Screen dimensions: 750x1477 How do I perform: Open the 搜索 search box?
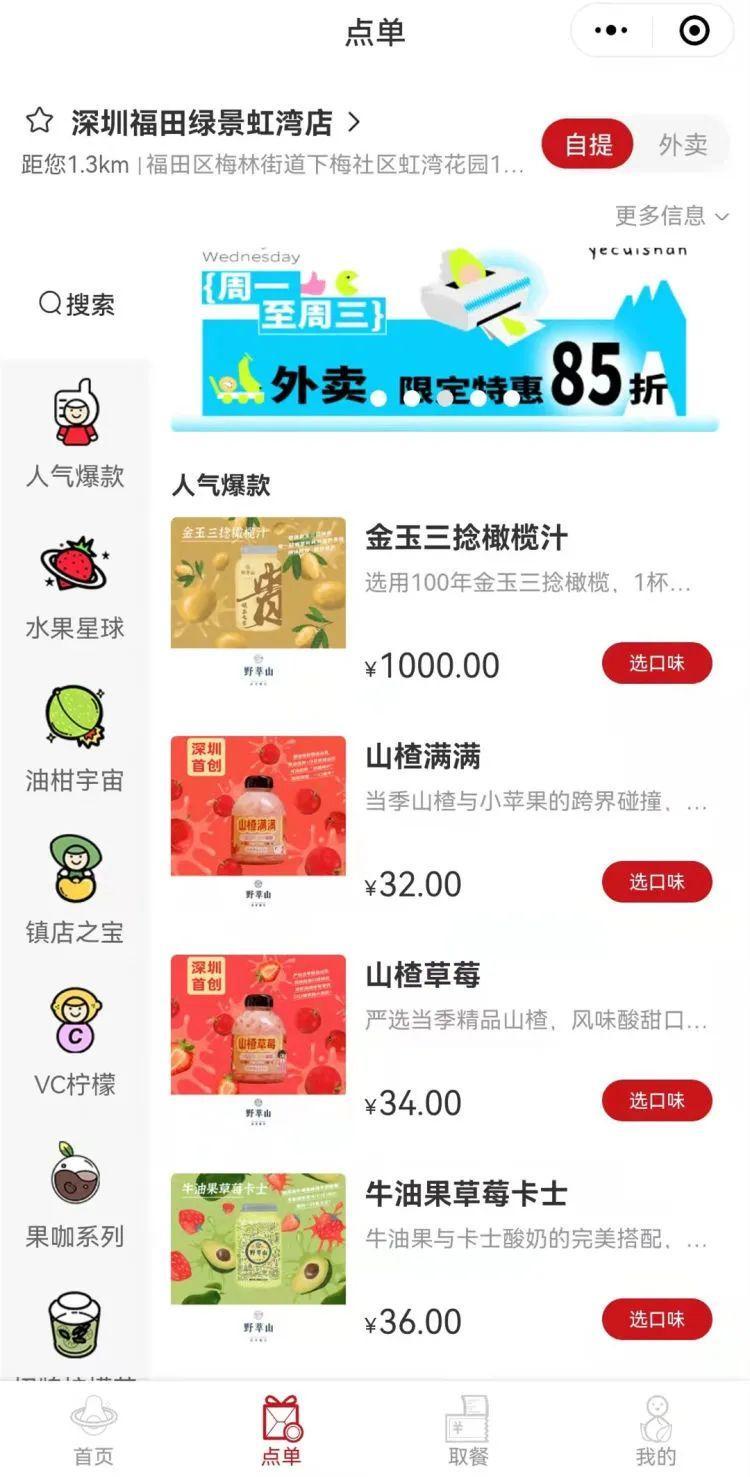click(x=76, y=304)
